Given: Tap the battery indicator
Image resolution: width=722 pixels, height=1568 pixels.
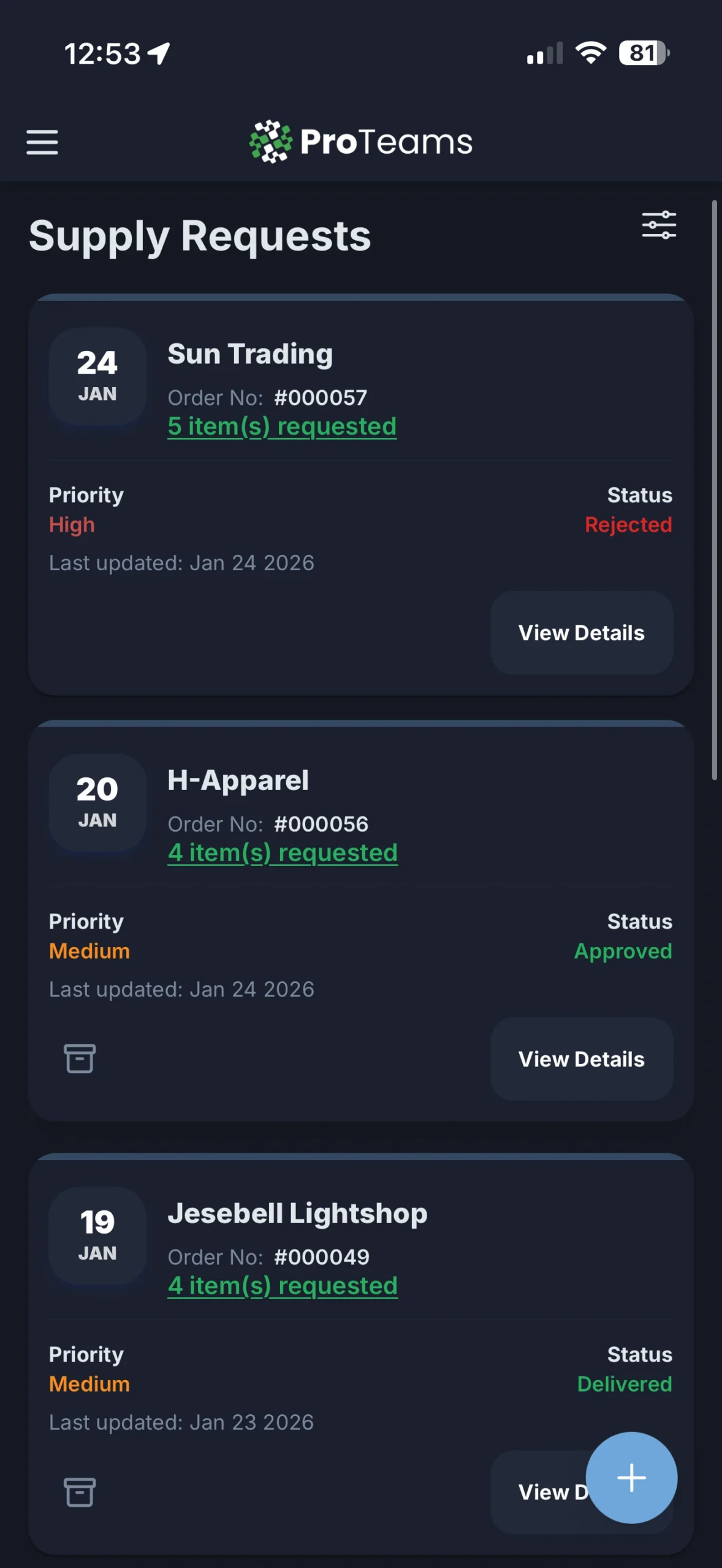Looking at the screenshot, I should coord(641,54).
